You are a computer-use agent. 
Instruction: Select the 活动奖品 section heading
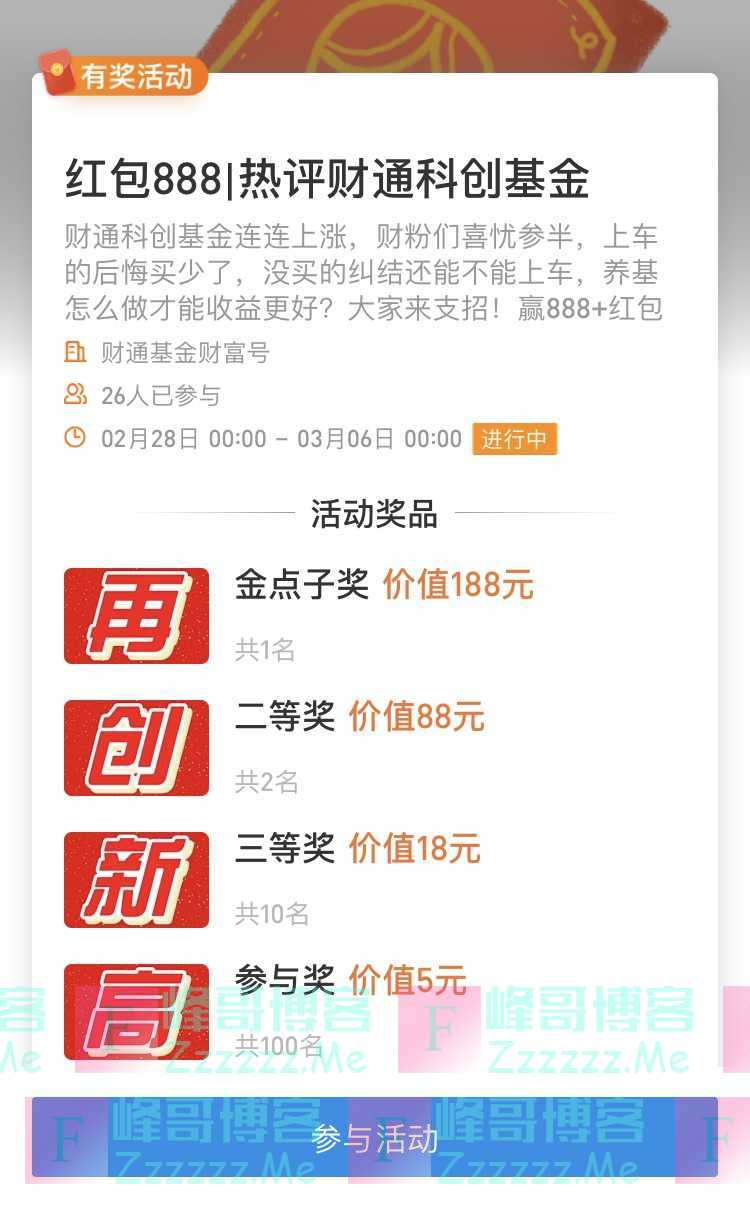pyautogui.click(x=375, y=510)
